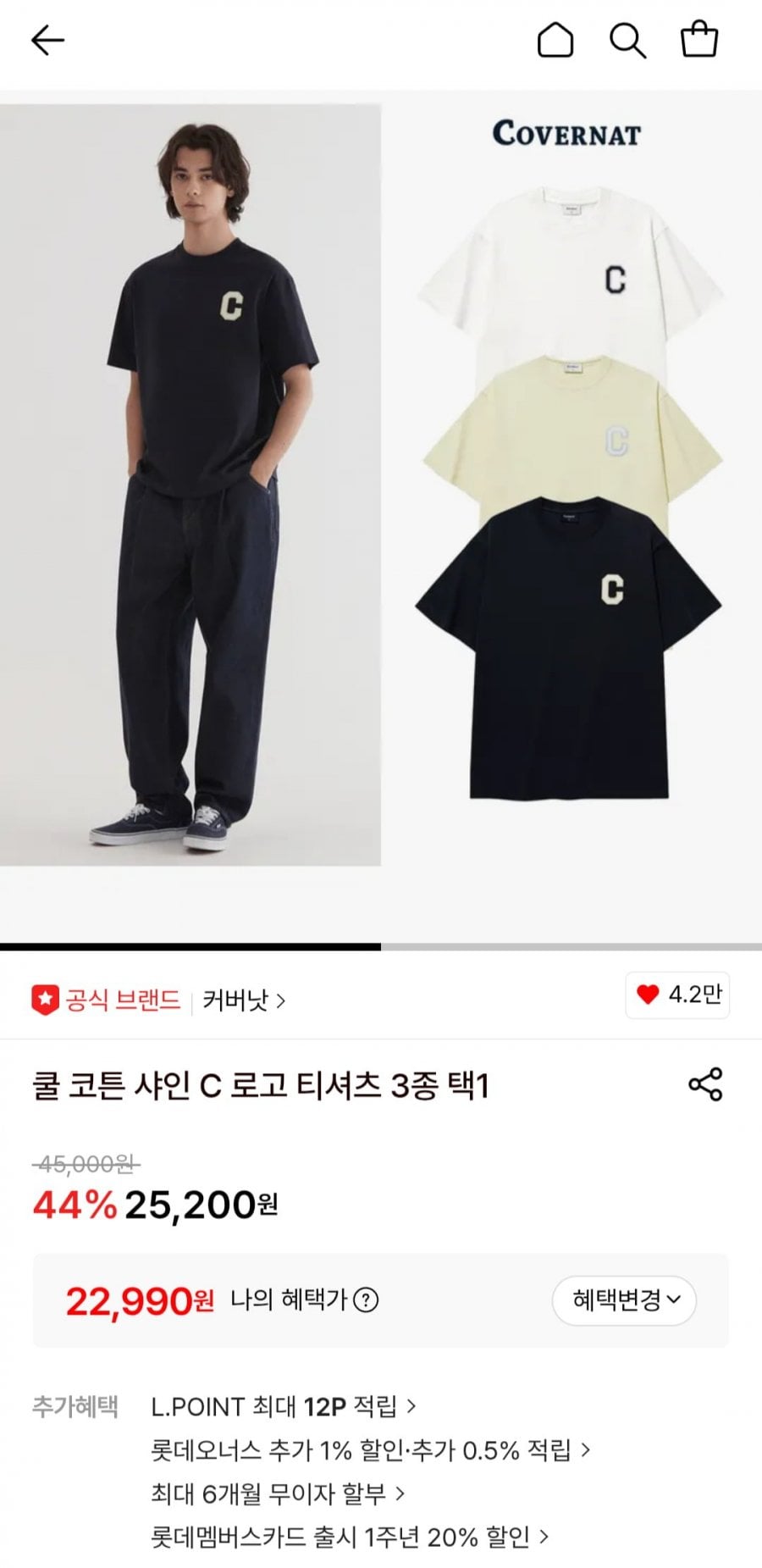View 롯데오너스 추가 1% 할인 benefit
762x1568 pixels.
coord(369,1450)
